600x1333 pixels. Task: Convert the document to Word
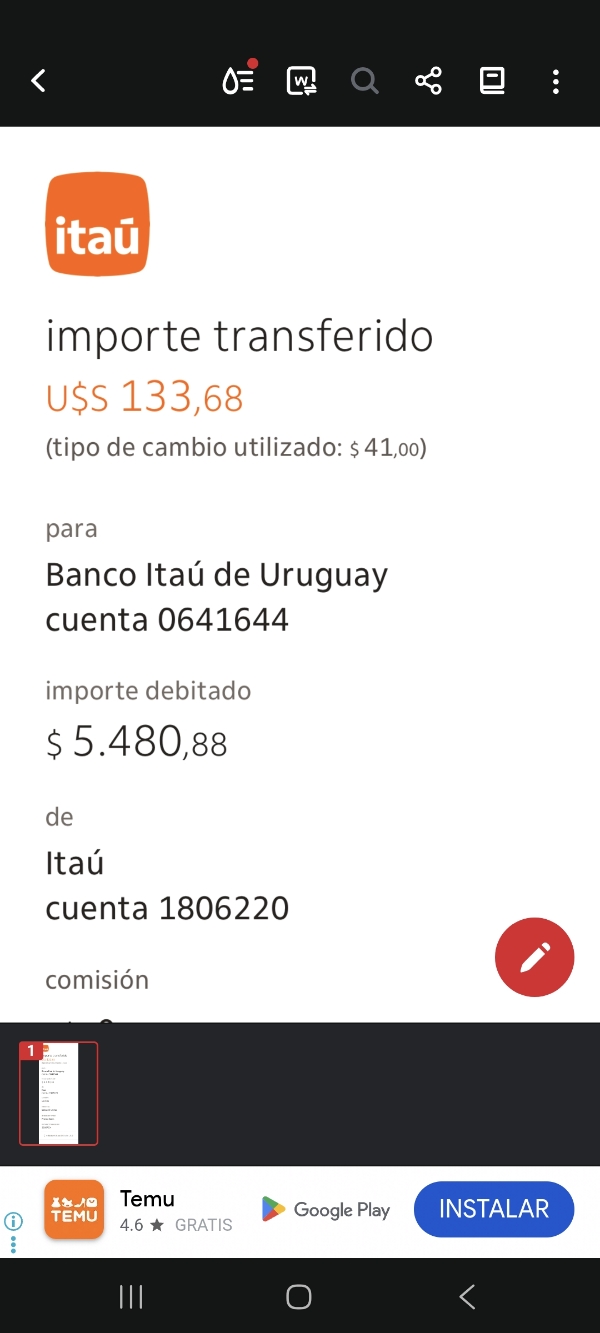pos(302,81)
